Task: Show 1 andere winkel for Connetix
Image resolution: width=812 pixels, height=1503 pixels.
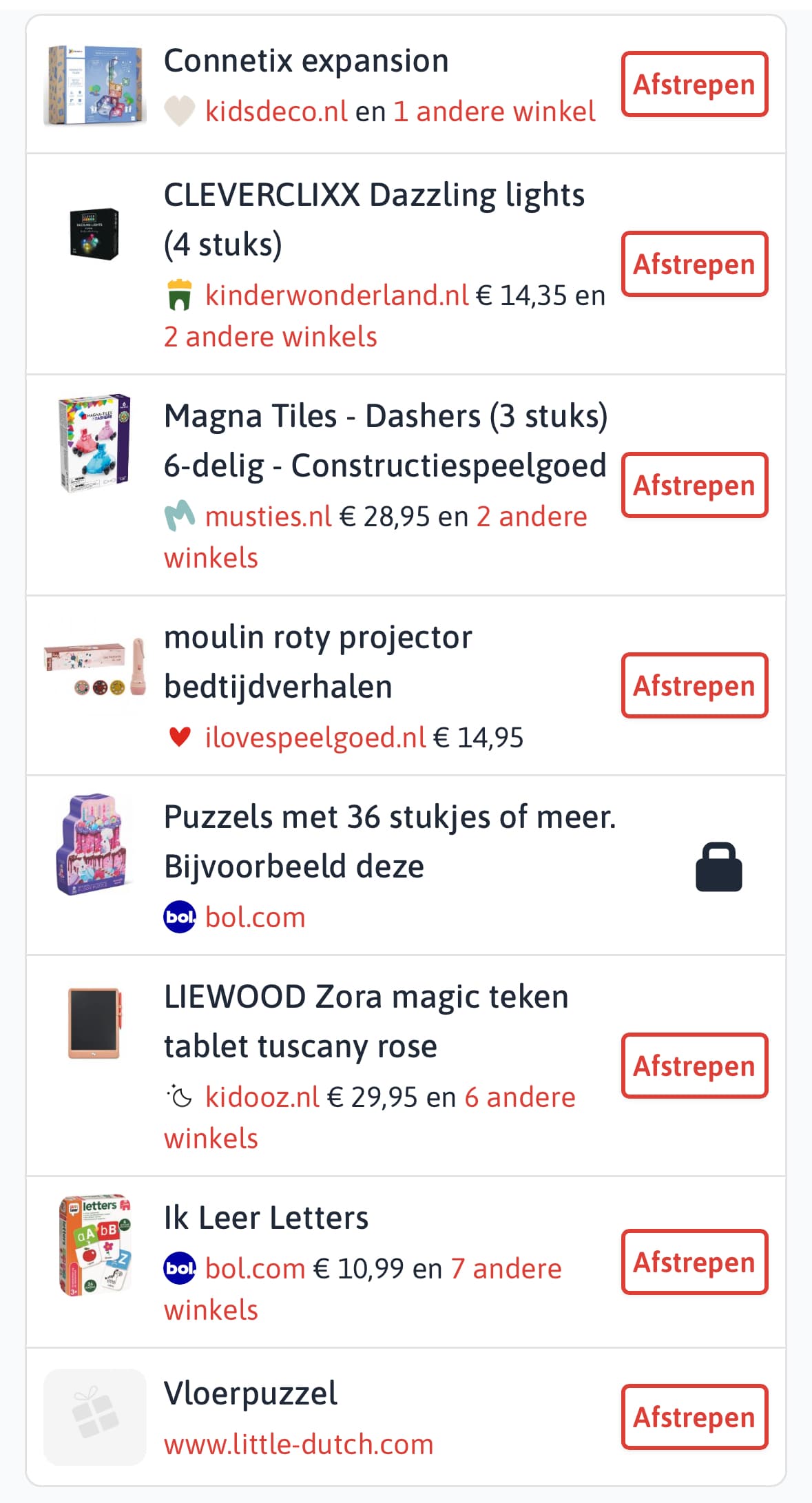Action: (494, 112)
